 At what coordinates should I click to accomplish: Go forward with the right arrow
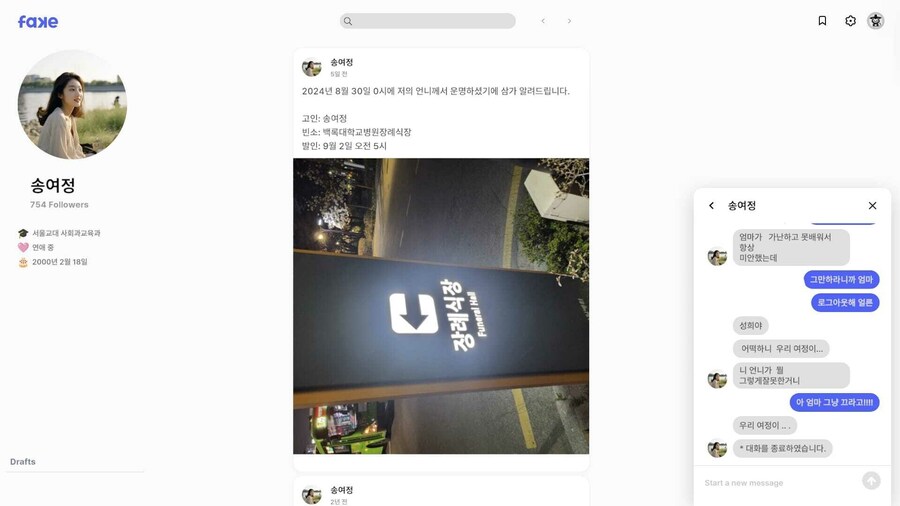point(570,21)
